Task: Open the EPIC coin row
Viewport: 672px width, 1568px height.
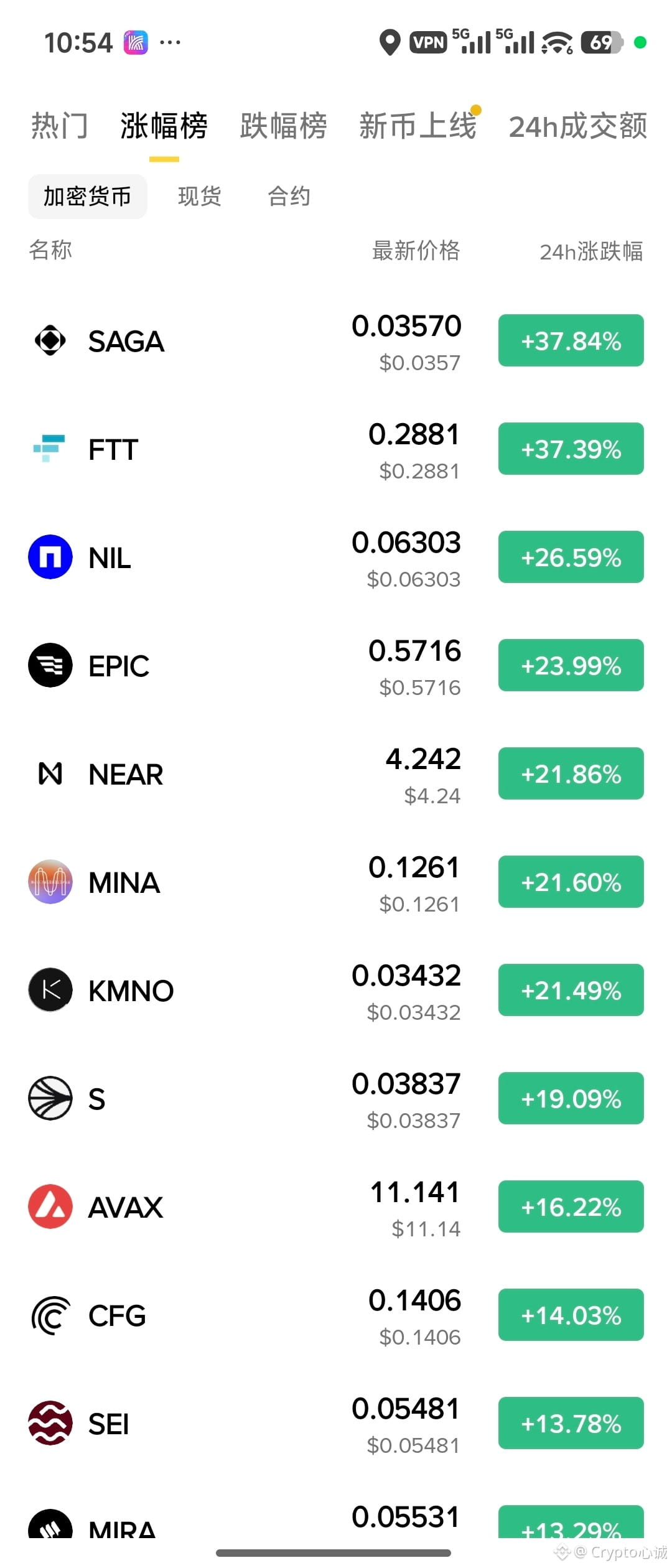Action: tap(336, 666)
